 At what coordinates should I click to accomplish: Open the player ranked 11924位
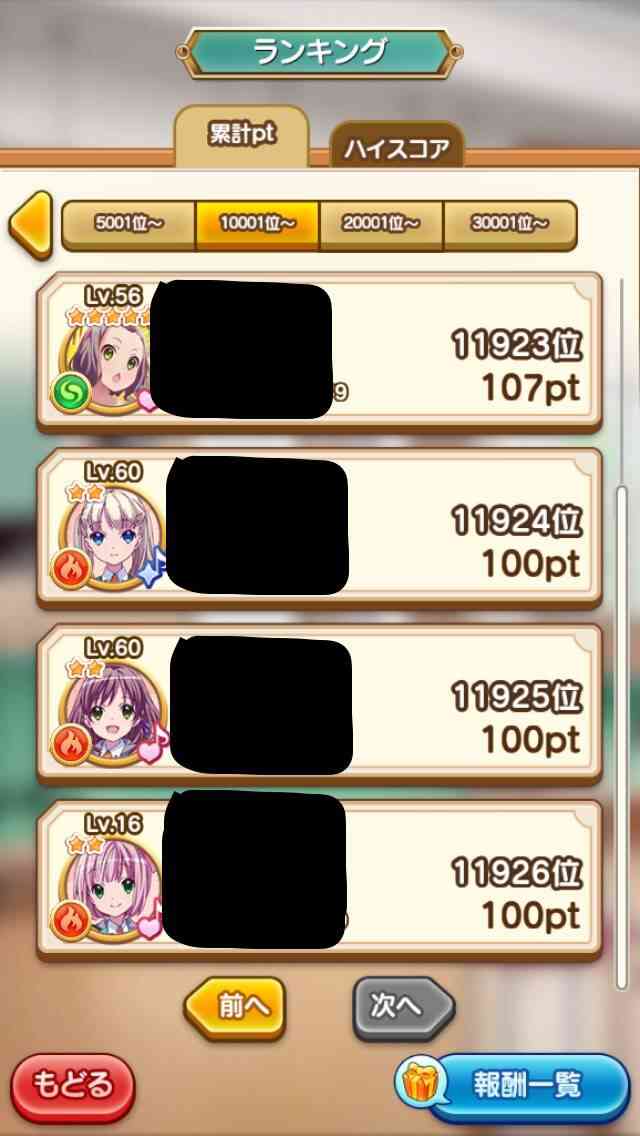pos(319,528)
